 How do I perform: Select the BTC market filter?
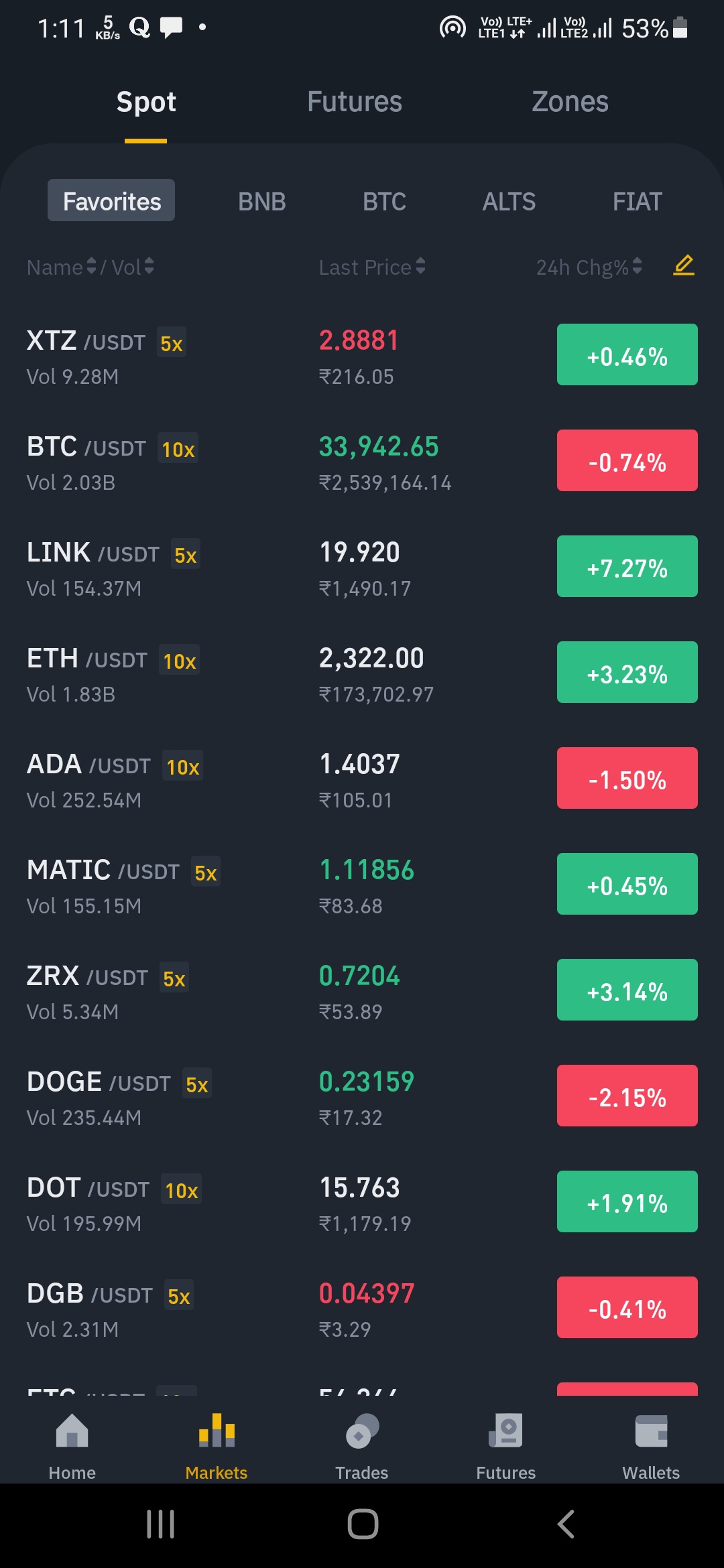(384, 201)
